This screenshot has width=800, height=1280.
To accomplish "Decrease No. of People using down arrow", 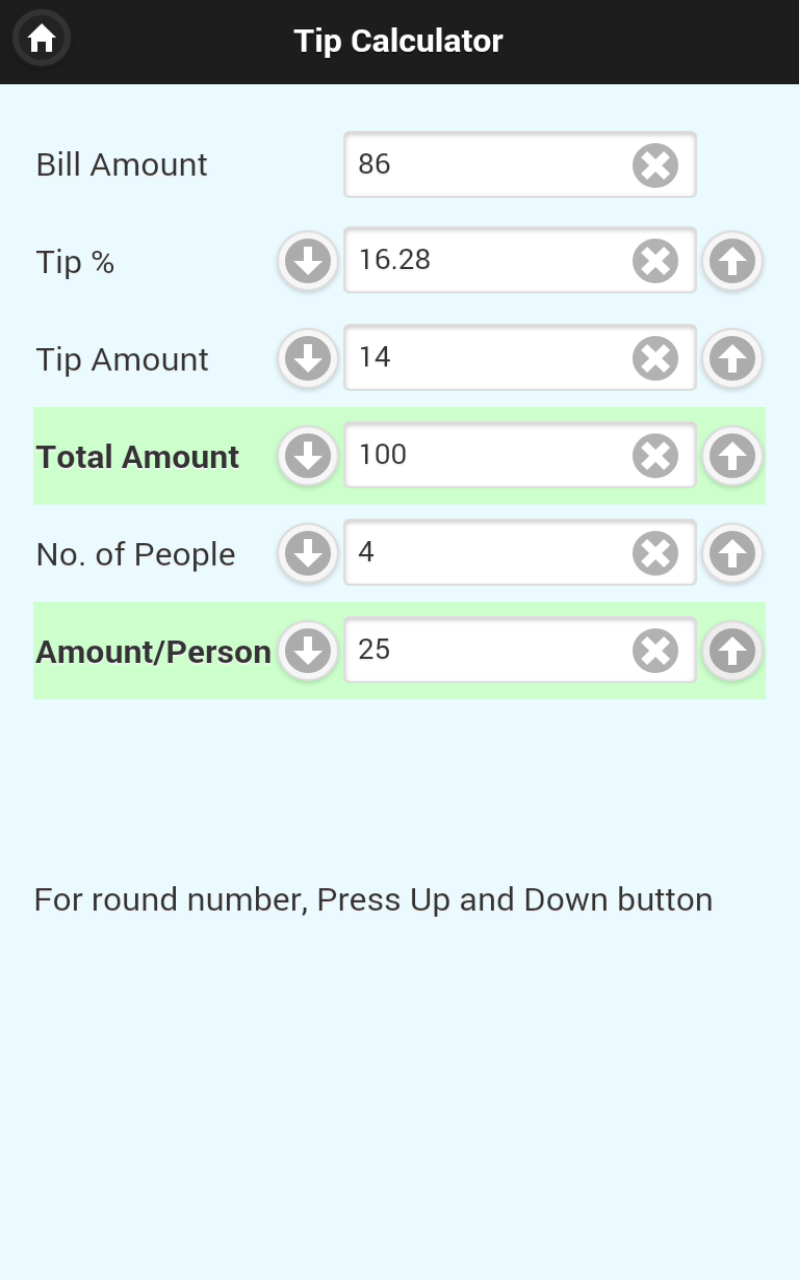I will [x=307, y=552].
